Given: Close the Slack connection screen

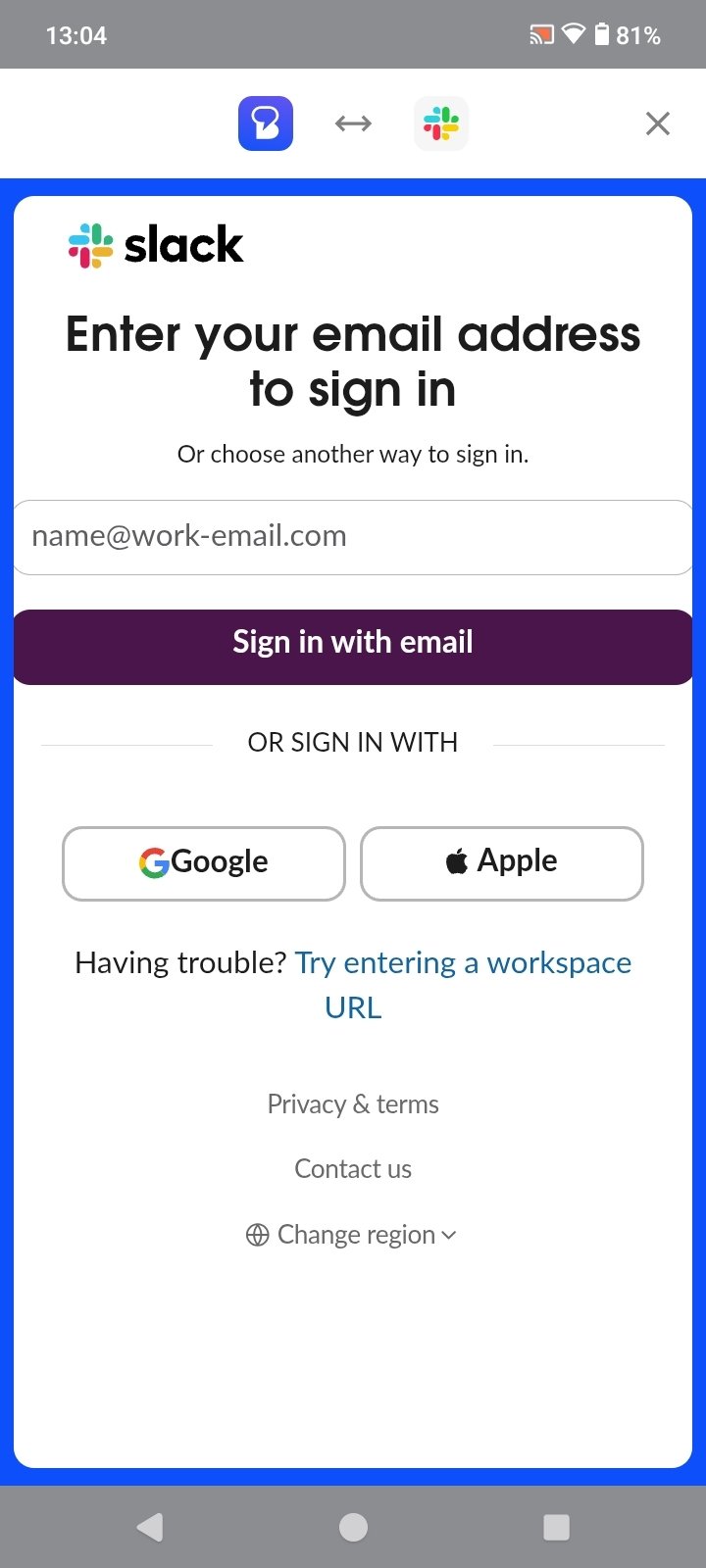Looking at the screenshot, I should click(x=657, y=123).
